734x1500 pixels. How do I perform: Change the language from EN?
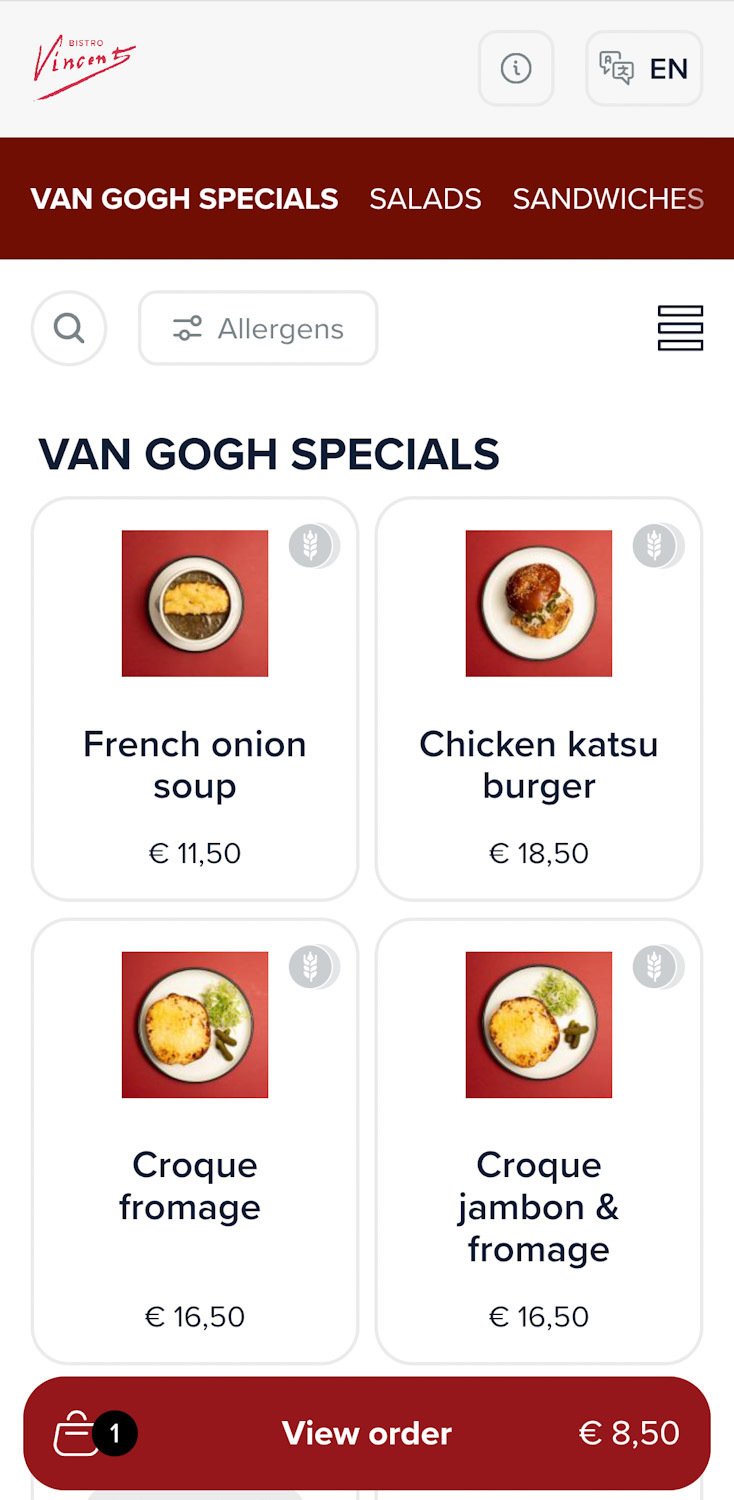644,69
